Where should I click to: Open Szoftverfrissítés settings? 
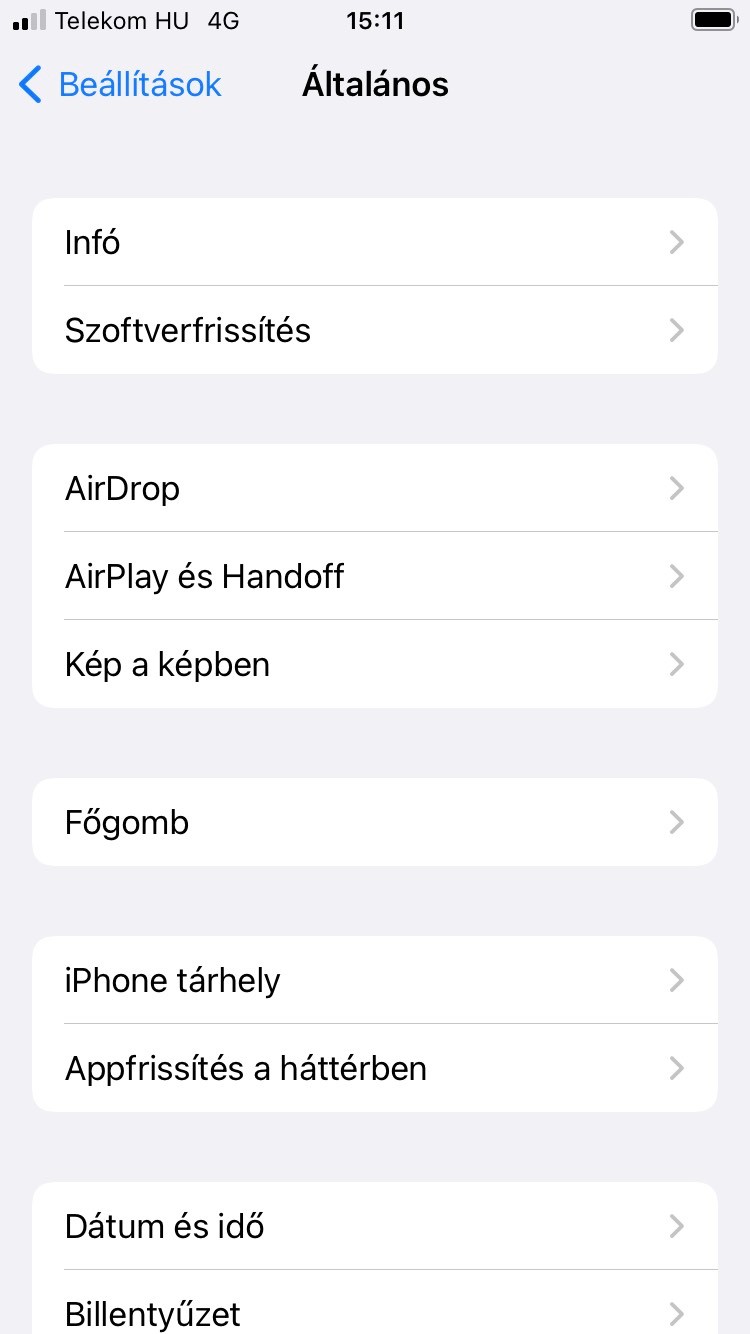(374, 330)
